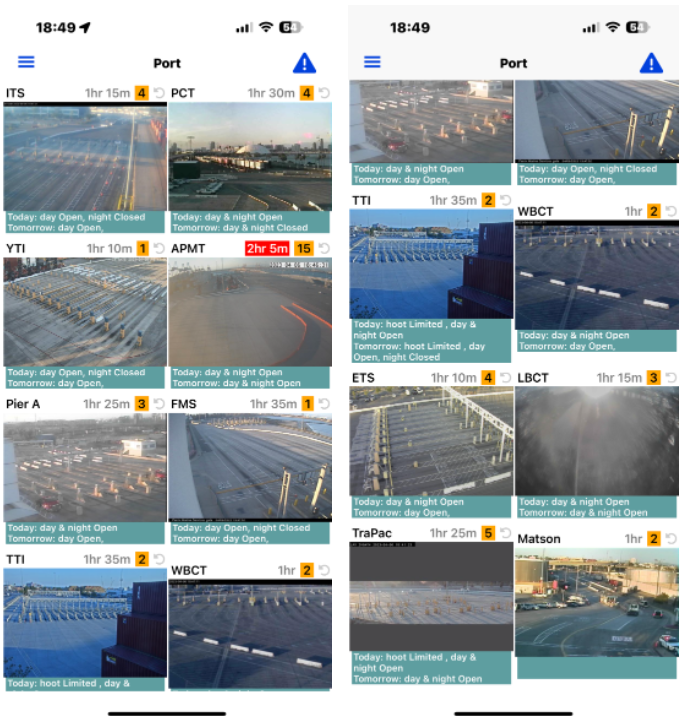Image resolution: width=682 pixels, height=720 pixels.
Task: Refresh the ITS camera feed
Action: (159, 93)
